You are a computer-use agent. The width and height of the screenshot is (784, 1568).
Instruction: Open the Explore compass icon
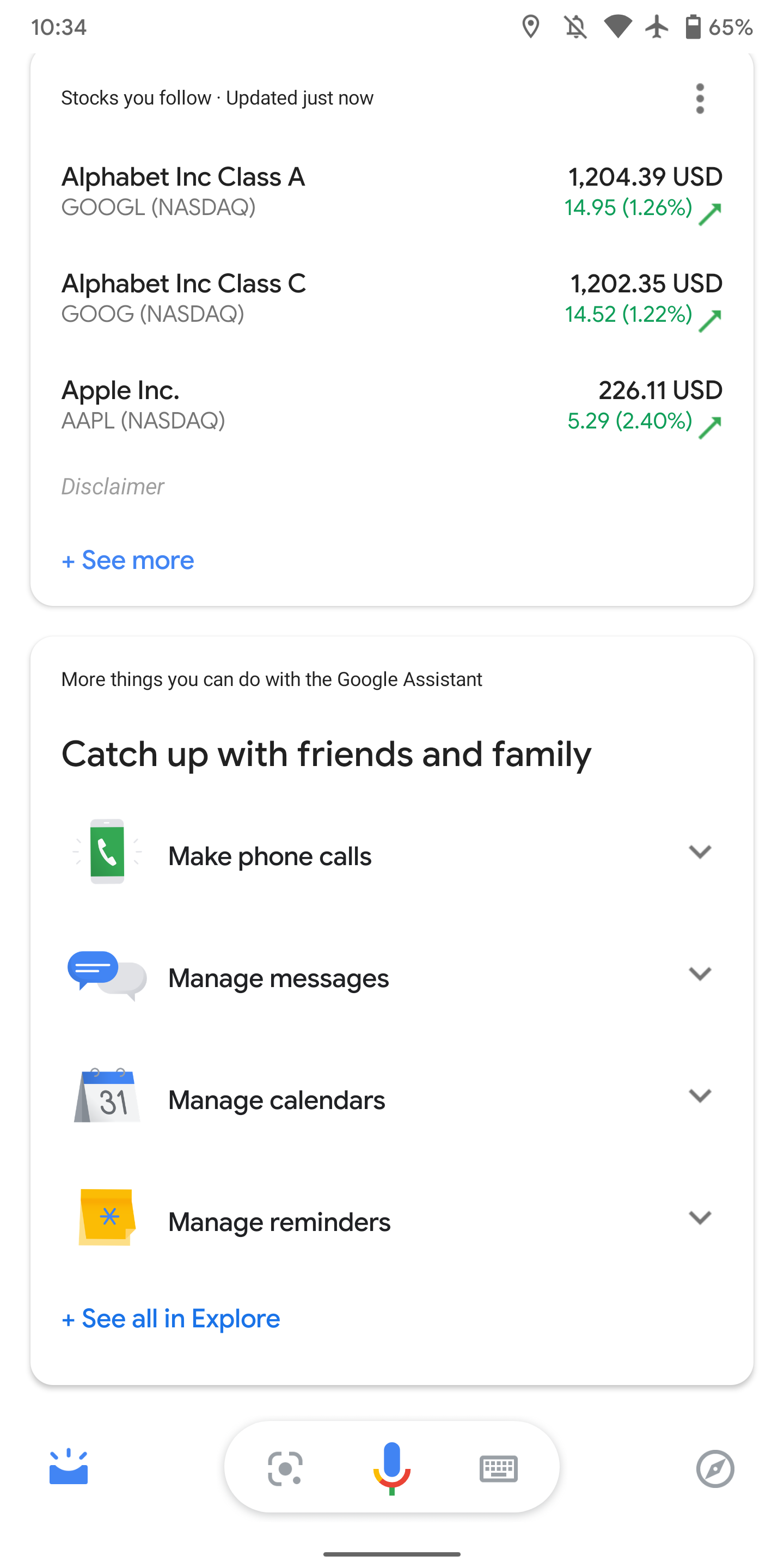715,1468
